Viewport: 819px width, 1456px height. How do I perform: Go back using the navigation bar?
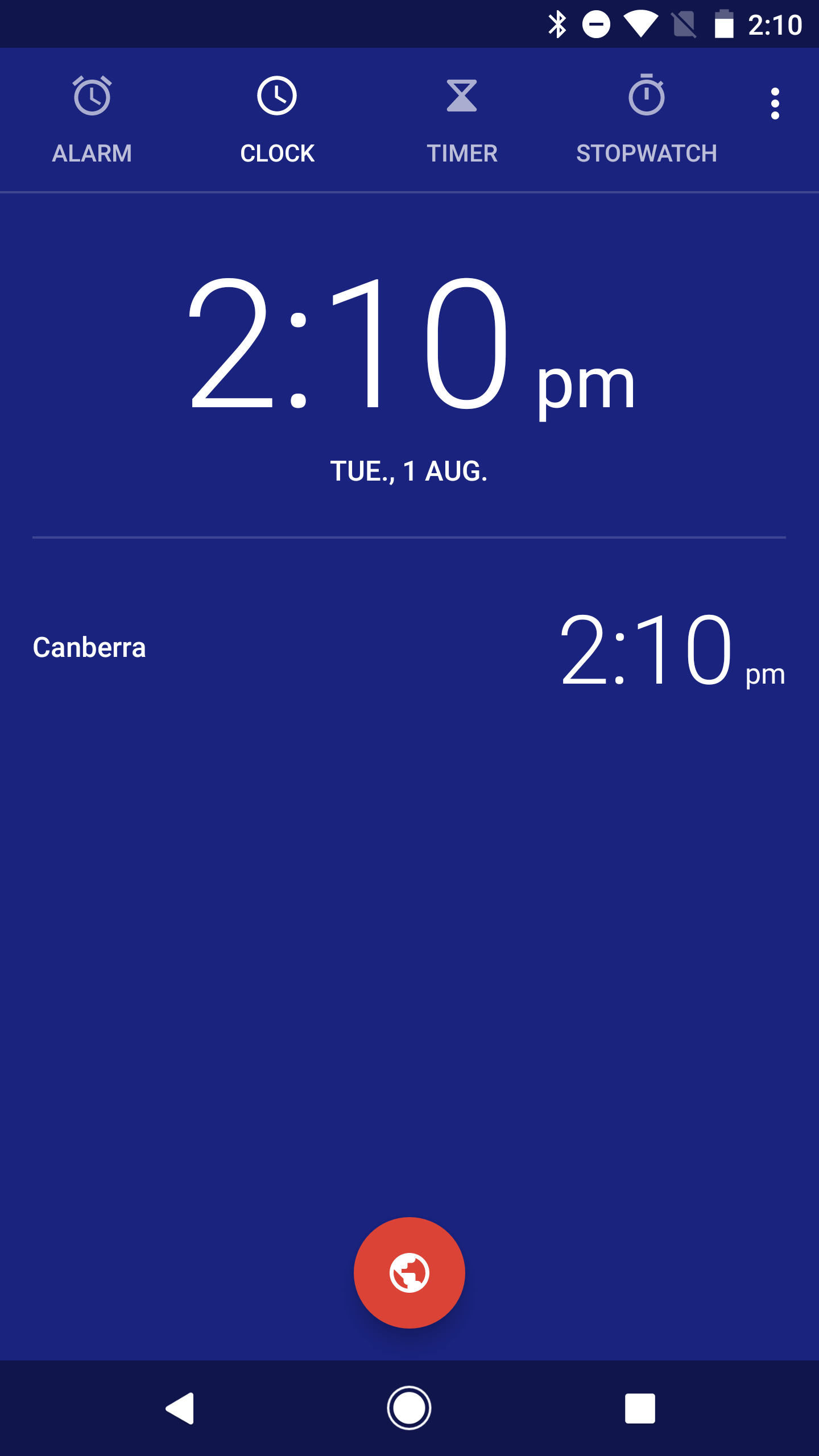coord(180,1408)
